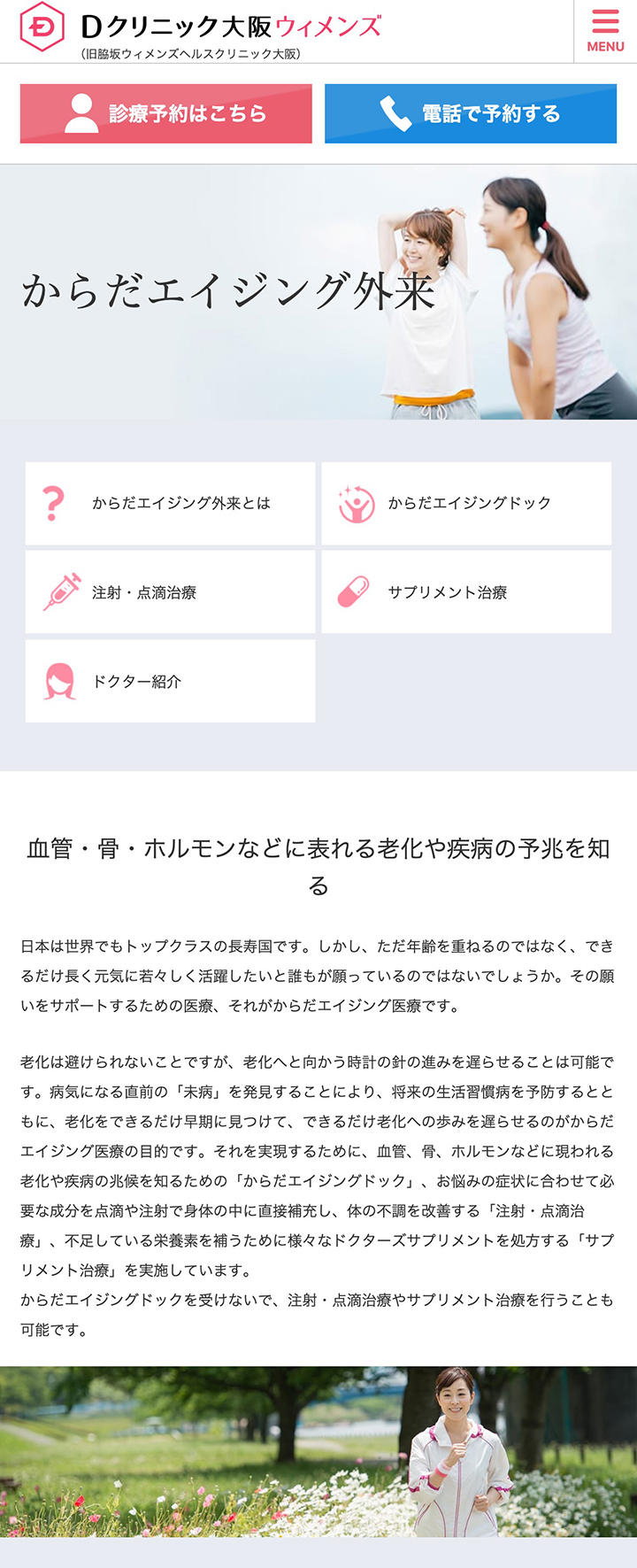The image size is (637, 1568).
Task: Open the MENU hamburger button
Action: point(605,31)
